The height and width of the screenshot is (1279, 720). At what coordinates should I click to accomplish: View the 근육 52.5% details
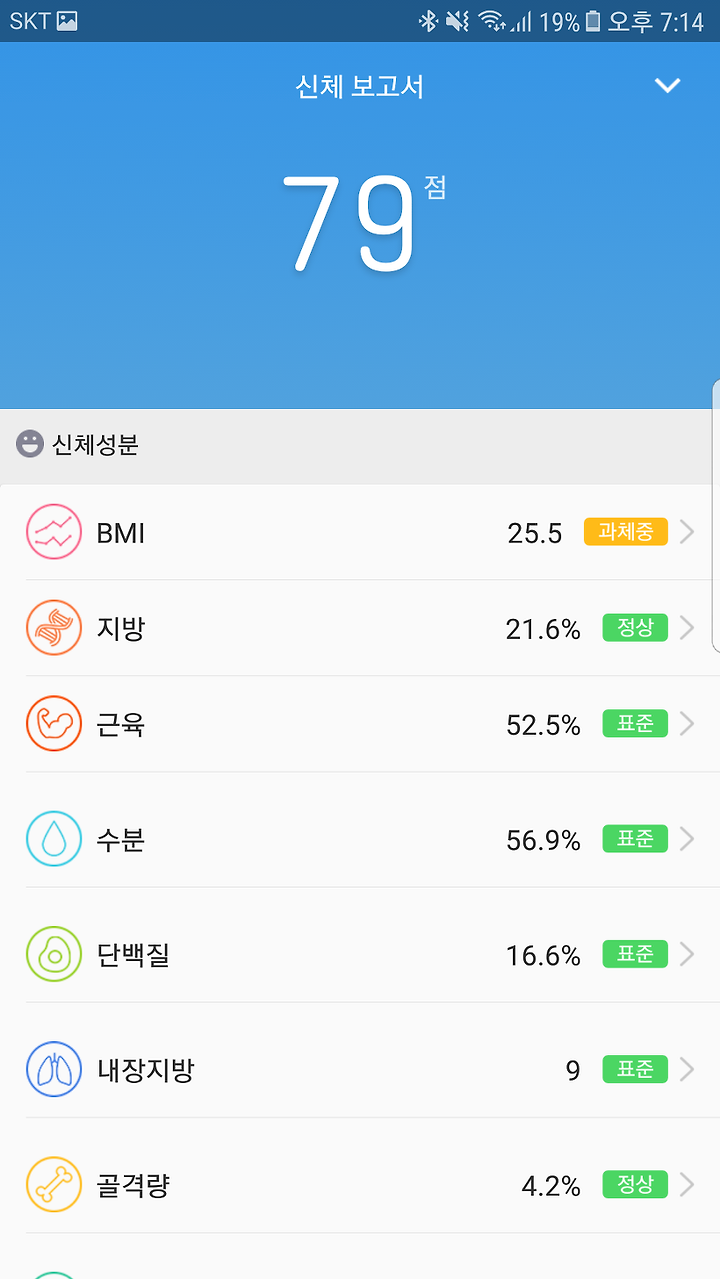tap(360, 724)
